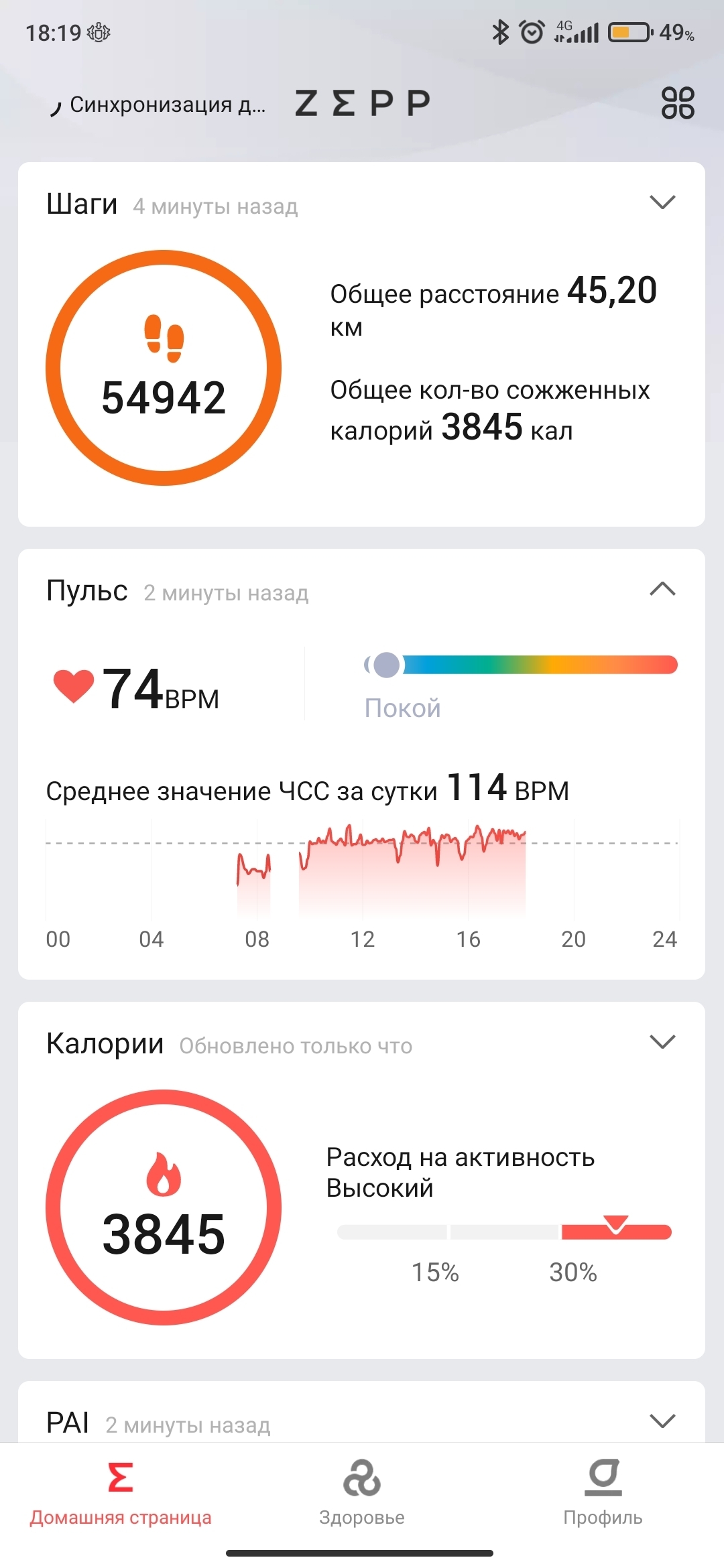Expand the Шаги card chevron

coord(662,202)
